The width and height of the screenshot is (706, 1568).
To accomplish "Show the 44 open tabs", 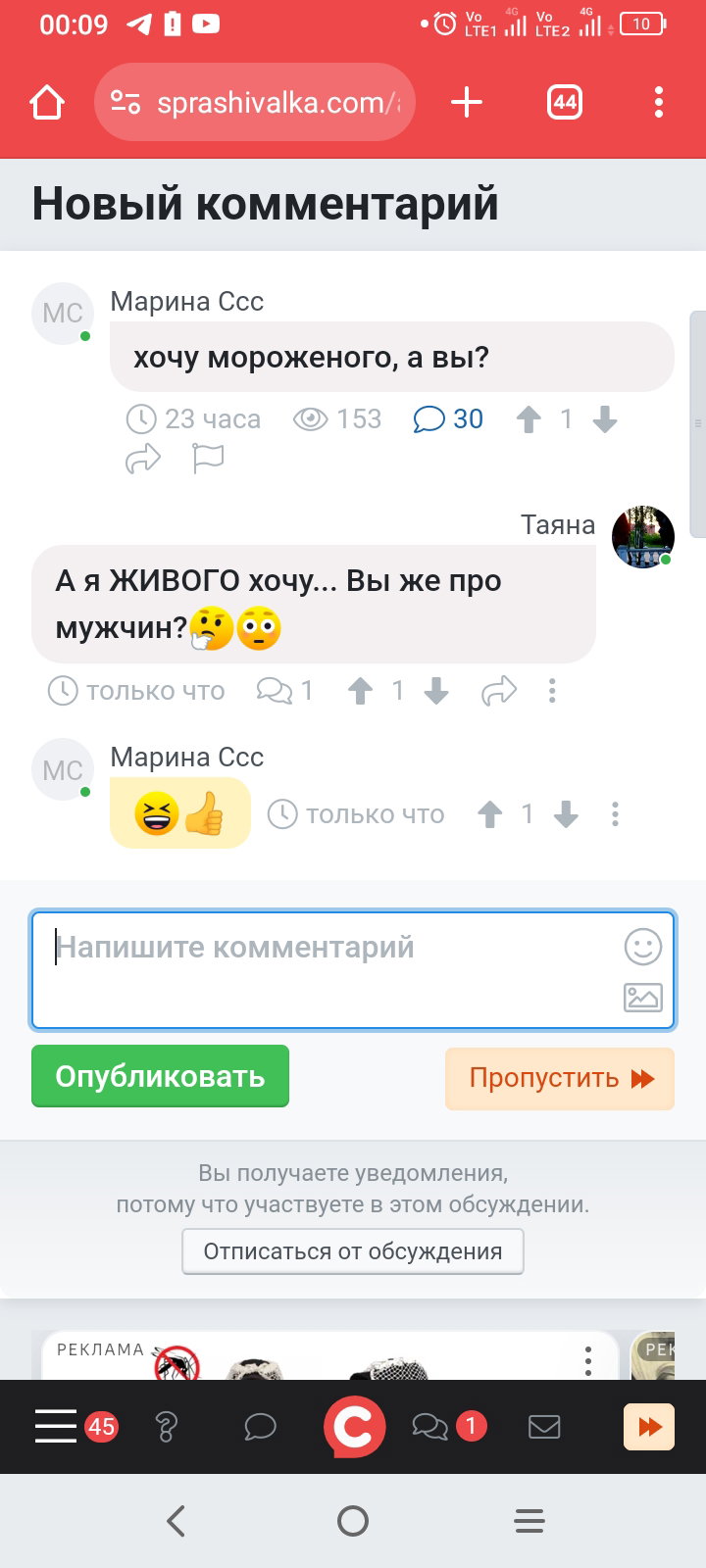I will coord(565,102).
